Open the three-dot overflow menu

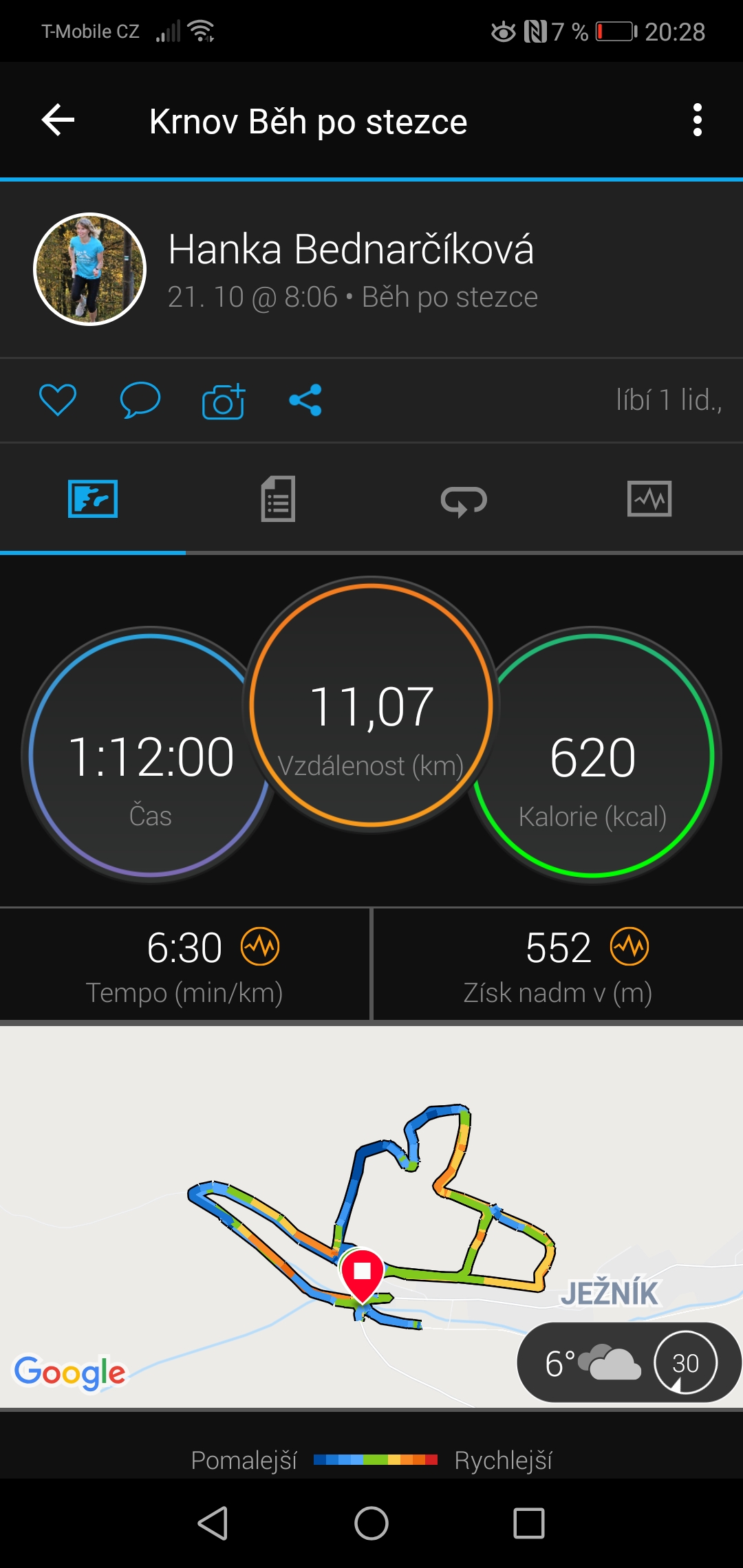pyautogui.click(x=698, y=120)
